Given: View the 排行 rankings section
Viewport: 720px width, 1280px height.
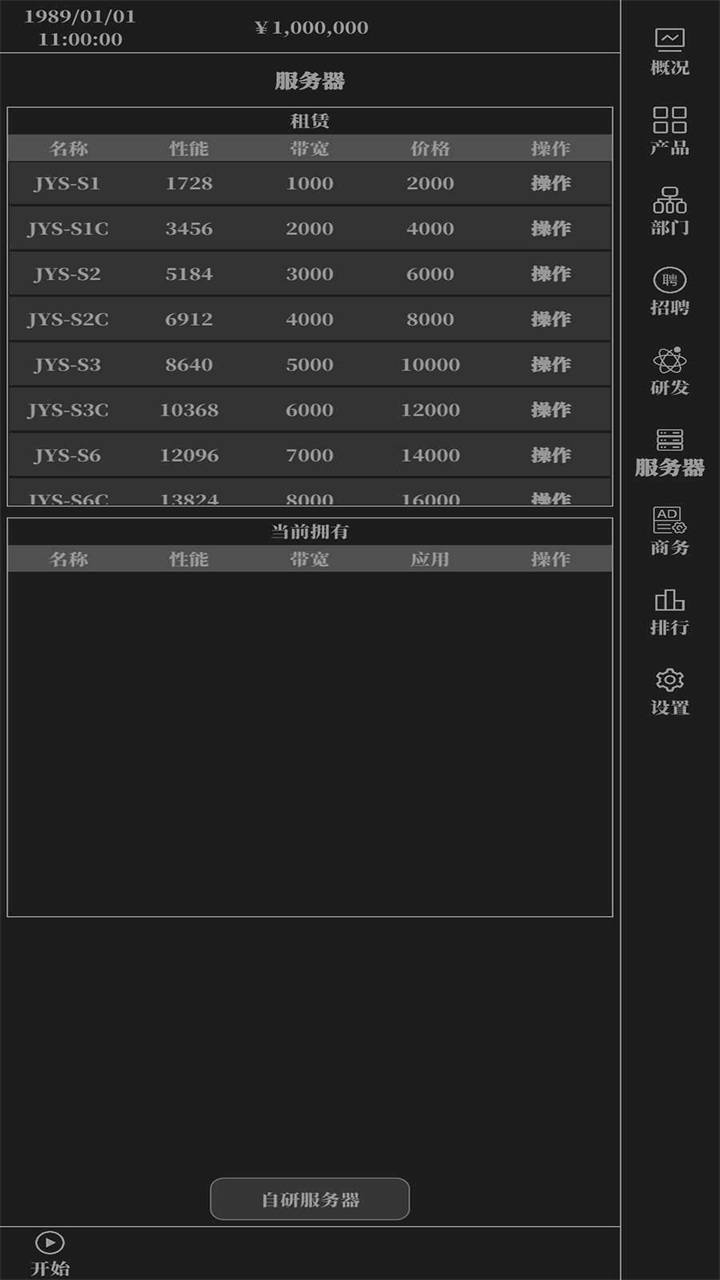Looking at the screenshot, I should (669, 612).
